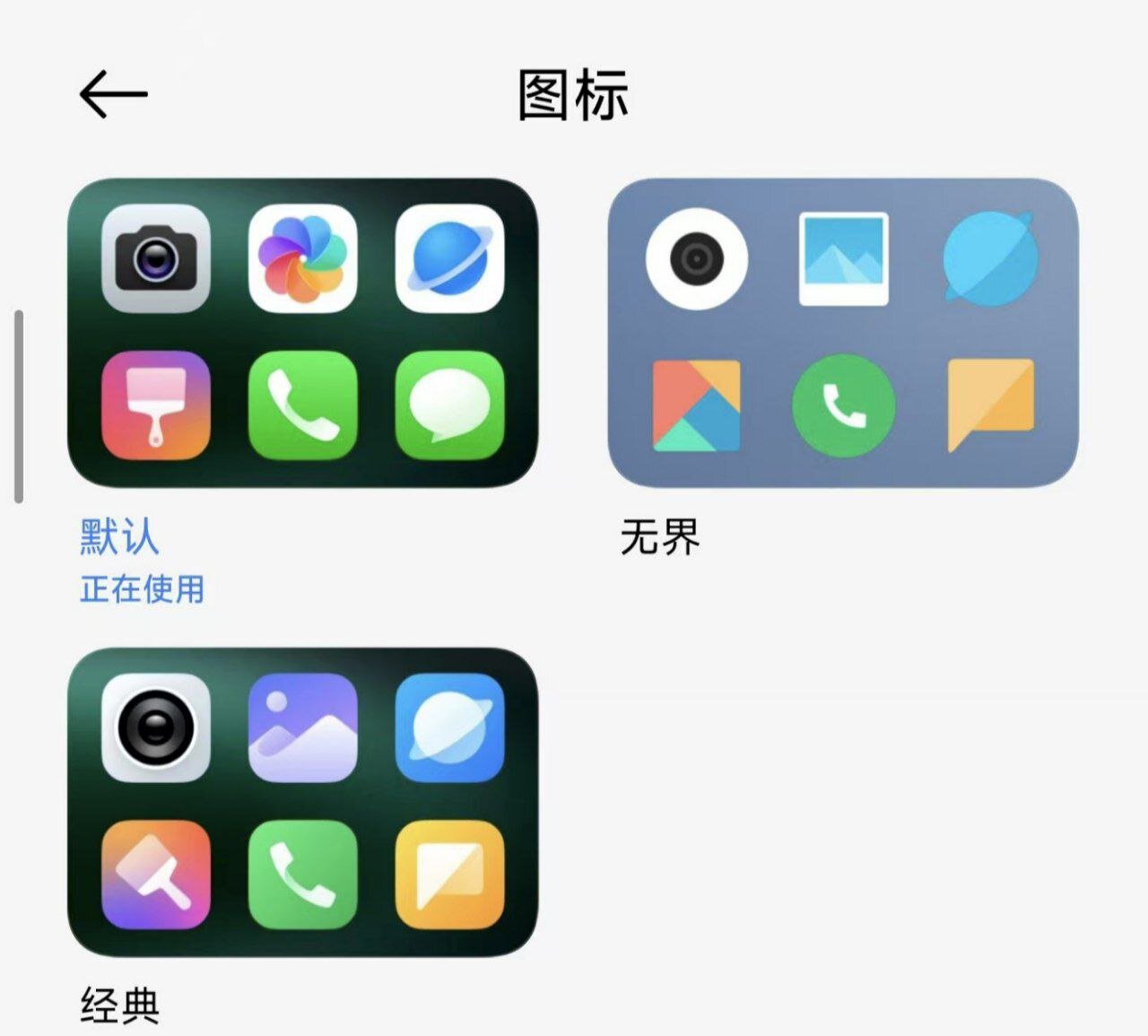
Task: Choose the 无界 icon style preview
Action: tap(842, 333)
